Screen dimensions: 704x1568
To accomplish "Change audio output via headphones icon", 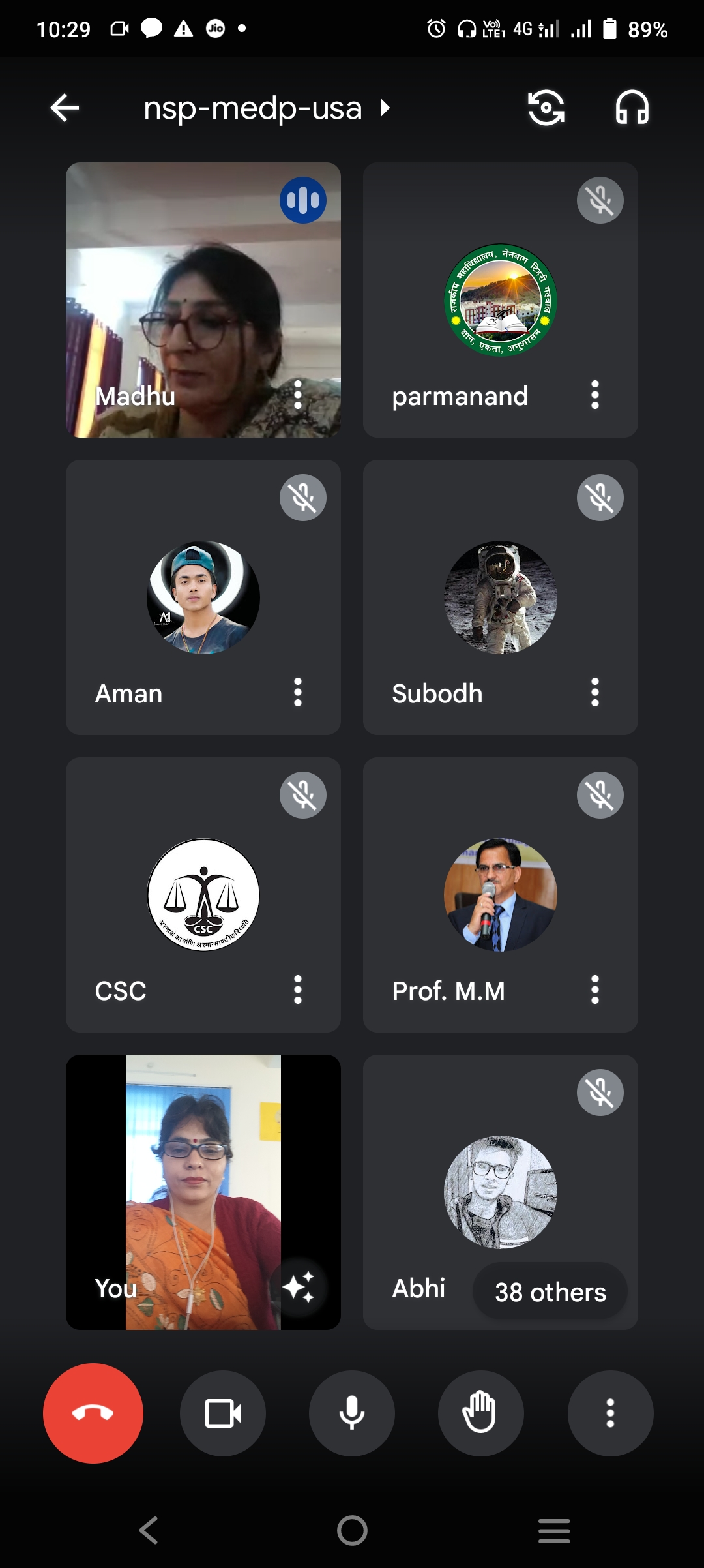I will pos(632,108).
